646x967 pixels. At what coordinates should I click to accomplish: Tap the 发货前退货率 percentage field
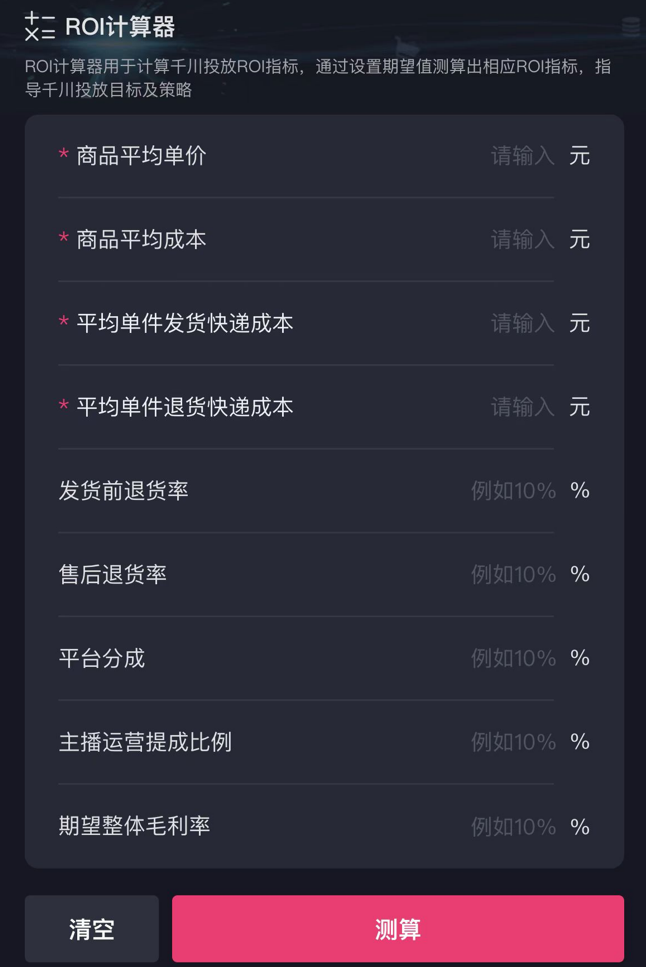pos(513,491)
